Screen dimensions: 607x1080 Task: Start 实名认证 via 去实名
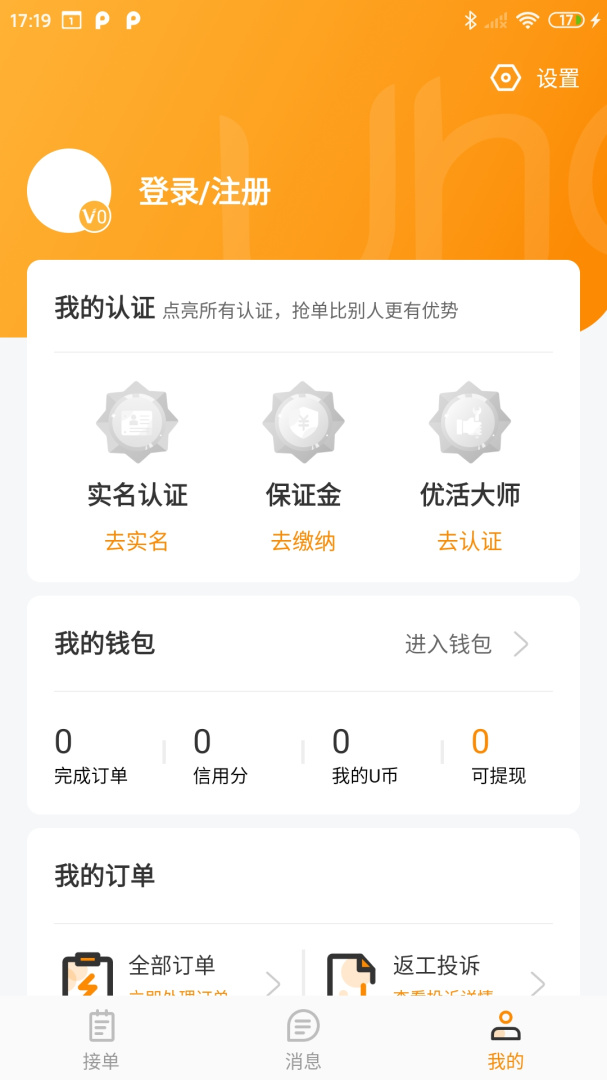[x=137, y=542]
